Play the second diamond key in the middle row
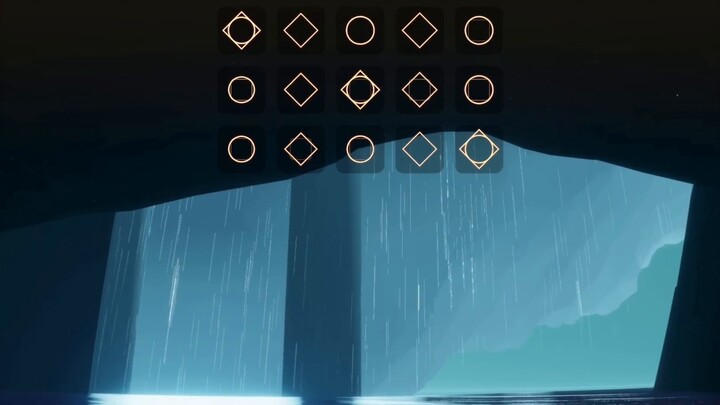The width and height of the screenshot is (720, 405). [x=300, y=90]
